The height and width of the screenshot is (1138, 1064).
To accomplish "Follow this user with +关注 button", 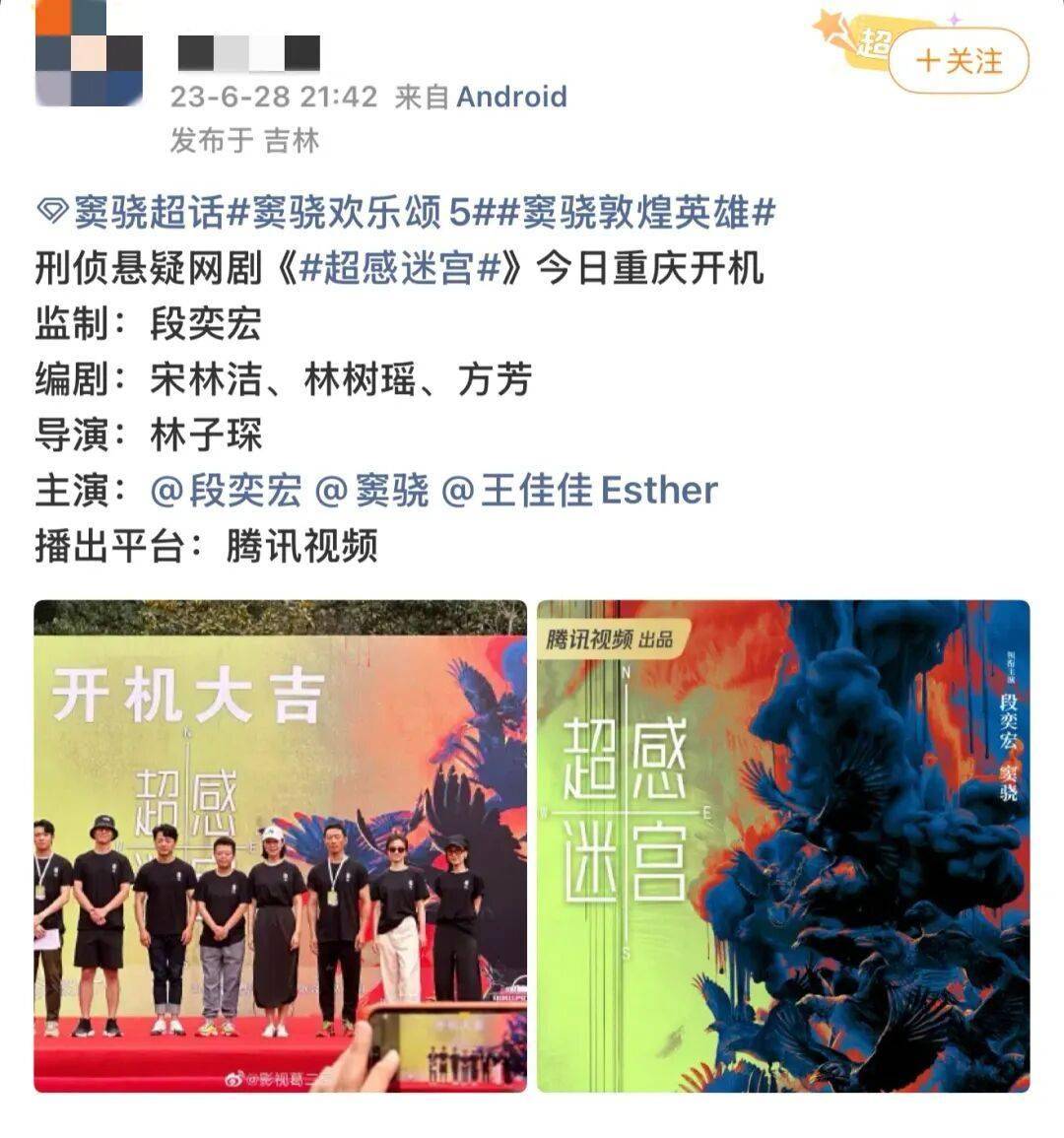I will coord(958,61).
